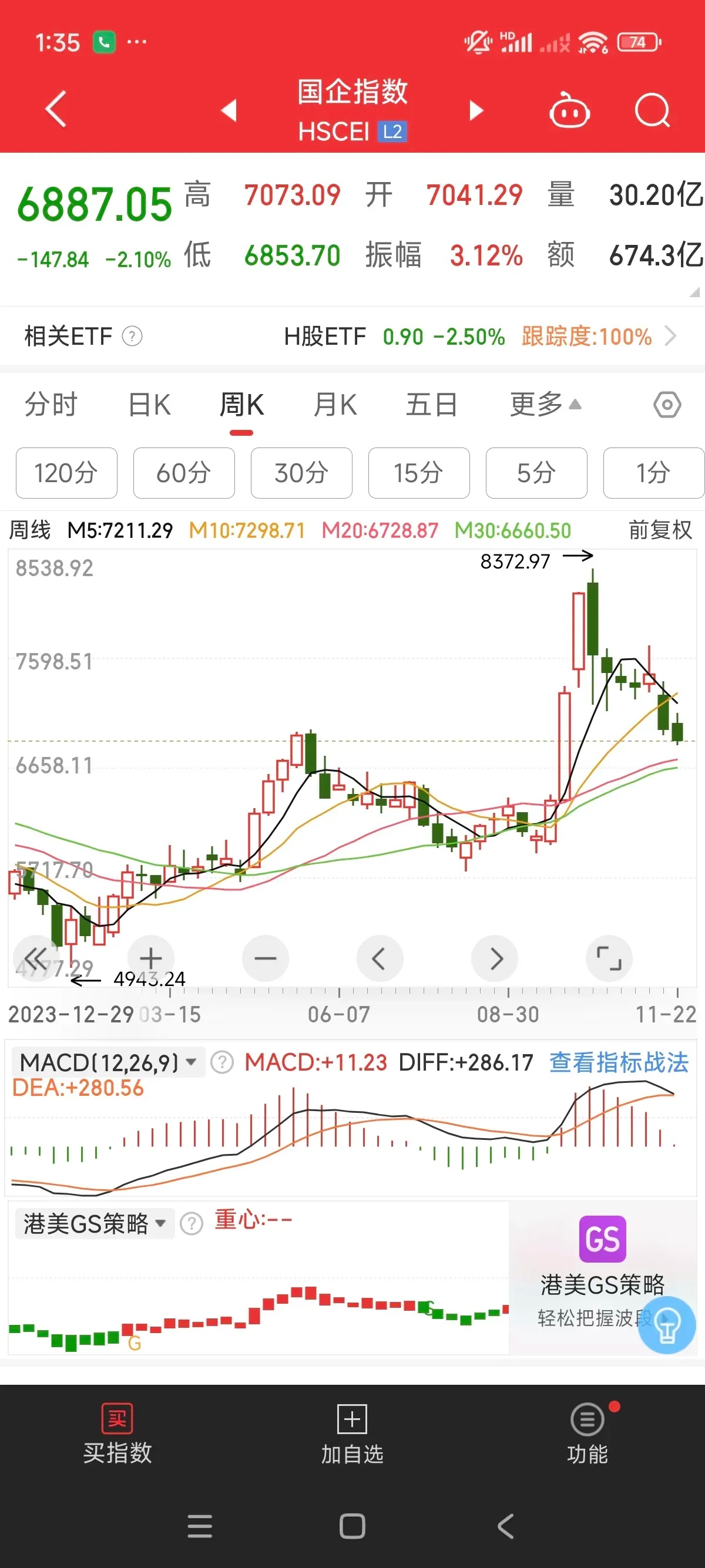Viewport: 705px width, 1568px height.
Task: Tap the 港美GS策略 lightbulb icon
Action: (668, 1325)
